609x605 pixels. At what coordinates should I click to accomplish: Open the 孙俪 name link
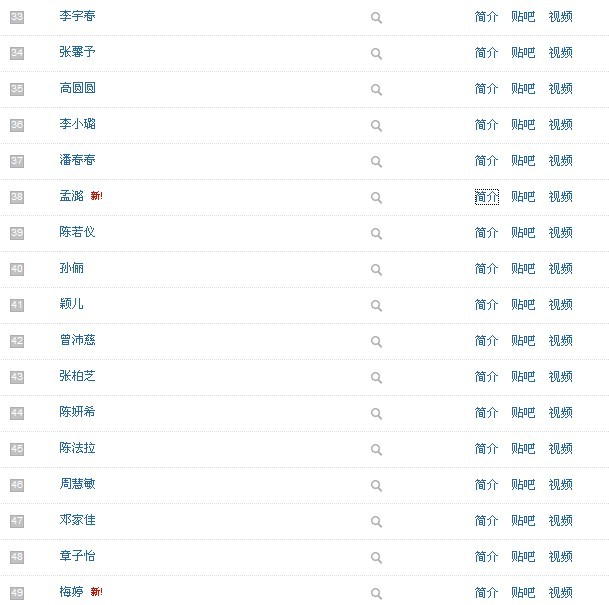(71, 268)
